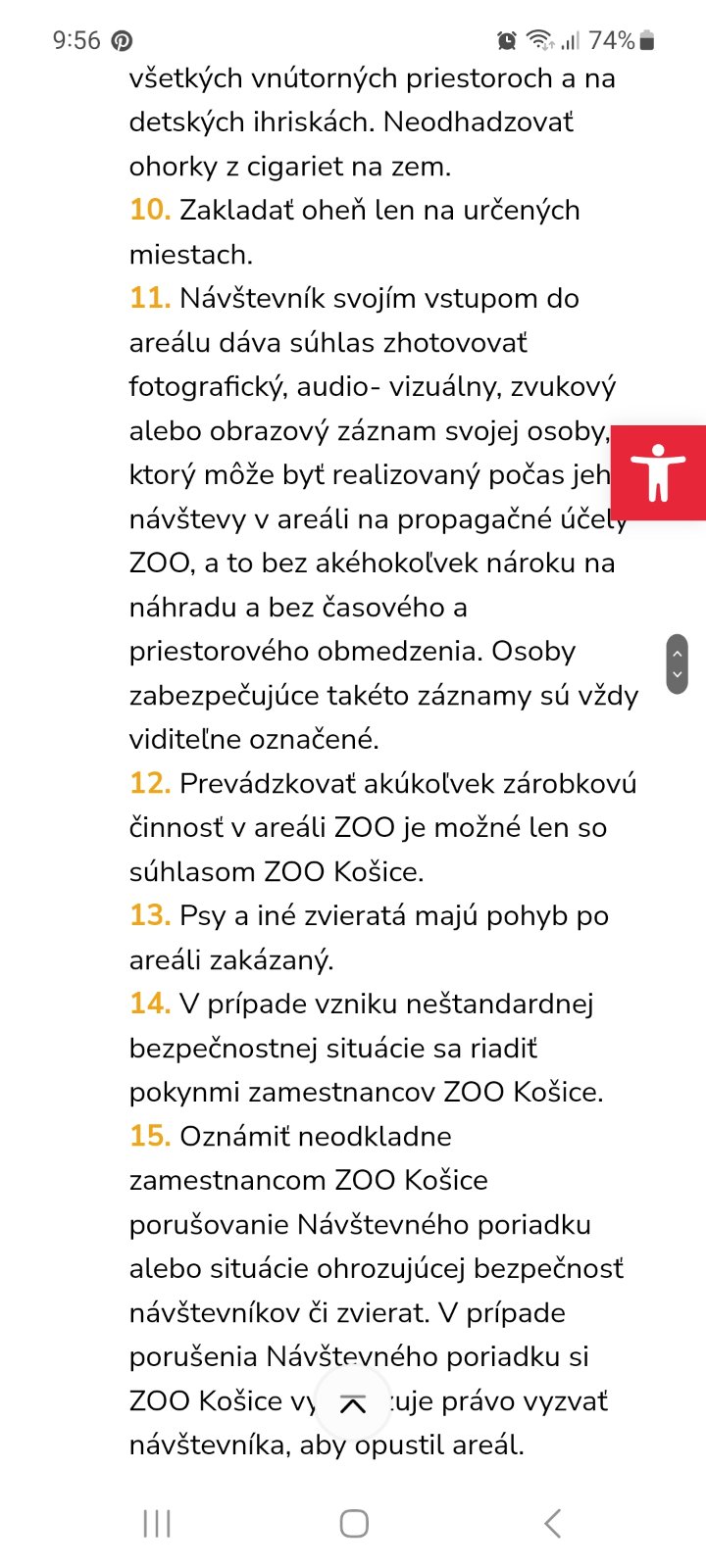Image resolution: width=706 pixels, height=1568 pixels.
Task: Tap the fast scroll handle
Action: coord(677,664)
